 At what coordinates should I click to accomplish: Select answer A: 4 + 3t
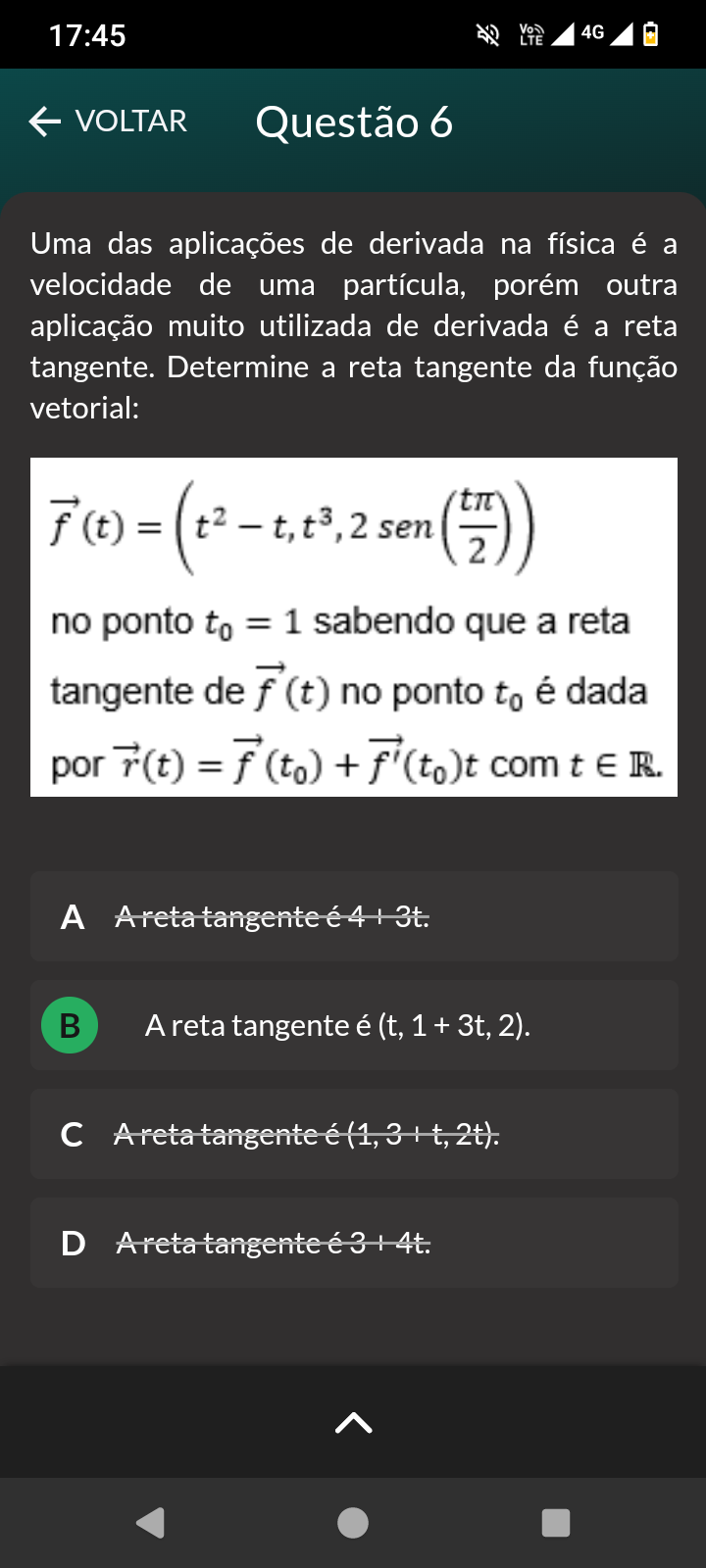point(354,917)
